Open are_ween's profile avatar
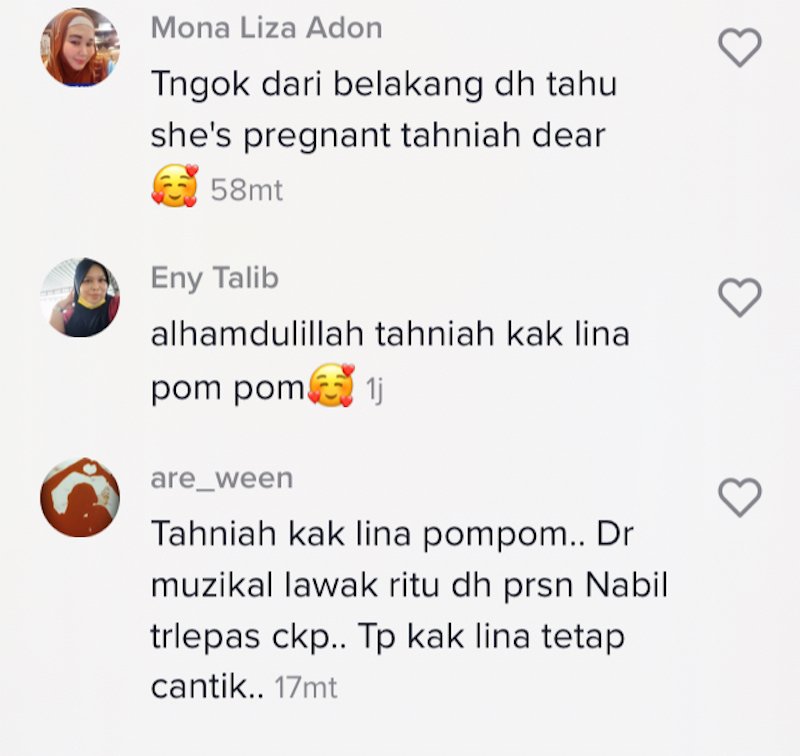 (80, 497)
